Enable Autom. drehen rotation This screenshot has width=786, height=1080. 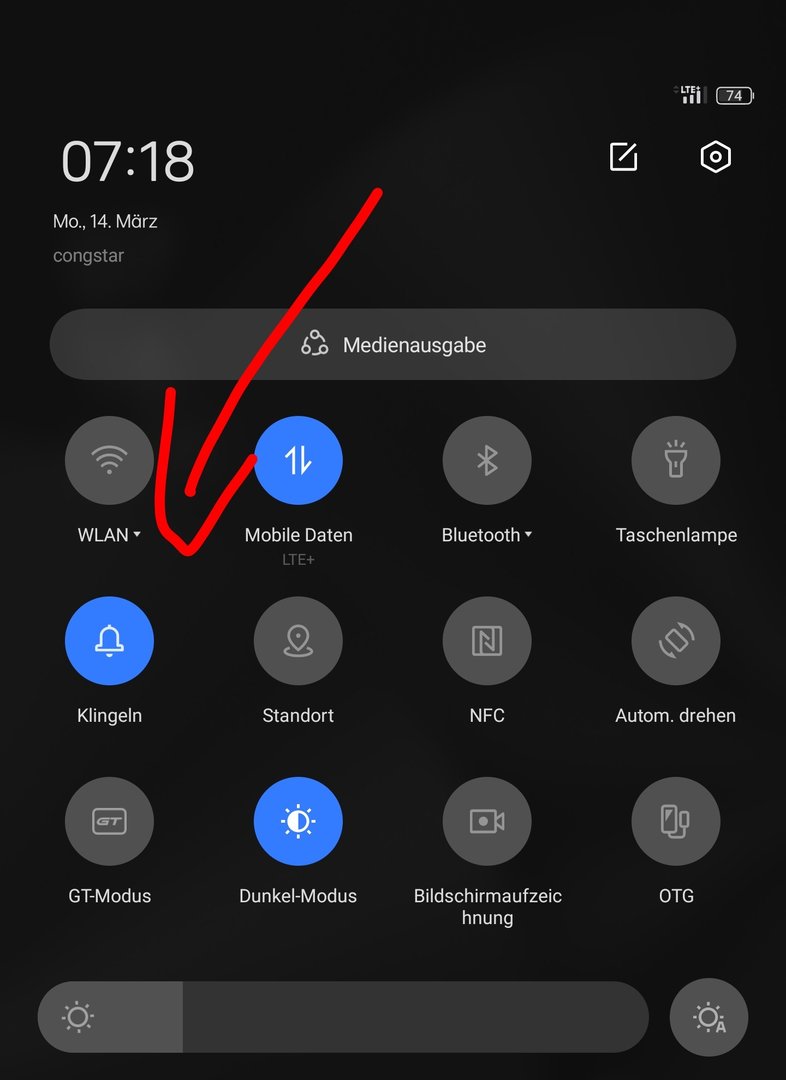[x=676, y=641]
